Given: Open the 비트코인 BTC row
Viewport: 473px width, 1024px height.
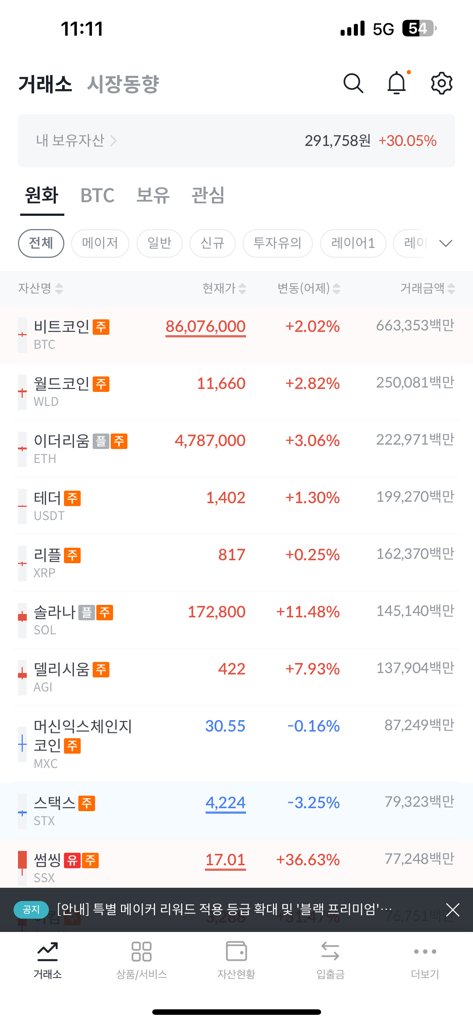Looking at the screenshot, I should click(x=236, y=334).
